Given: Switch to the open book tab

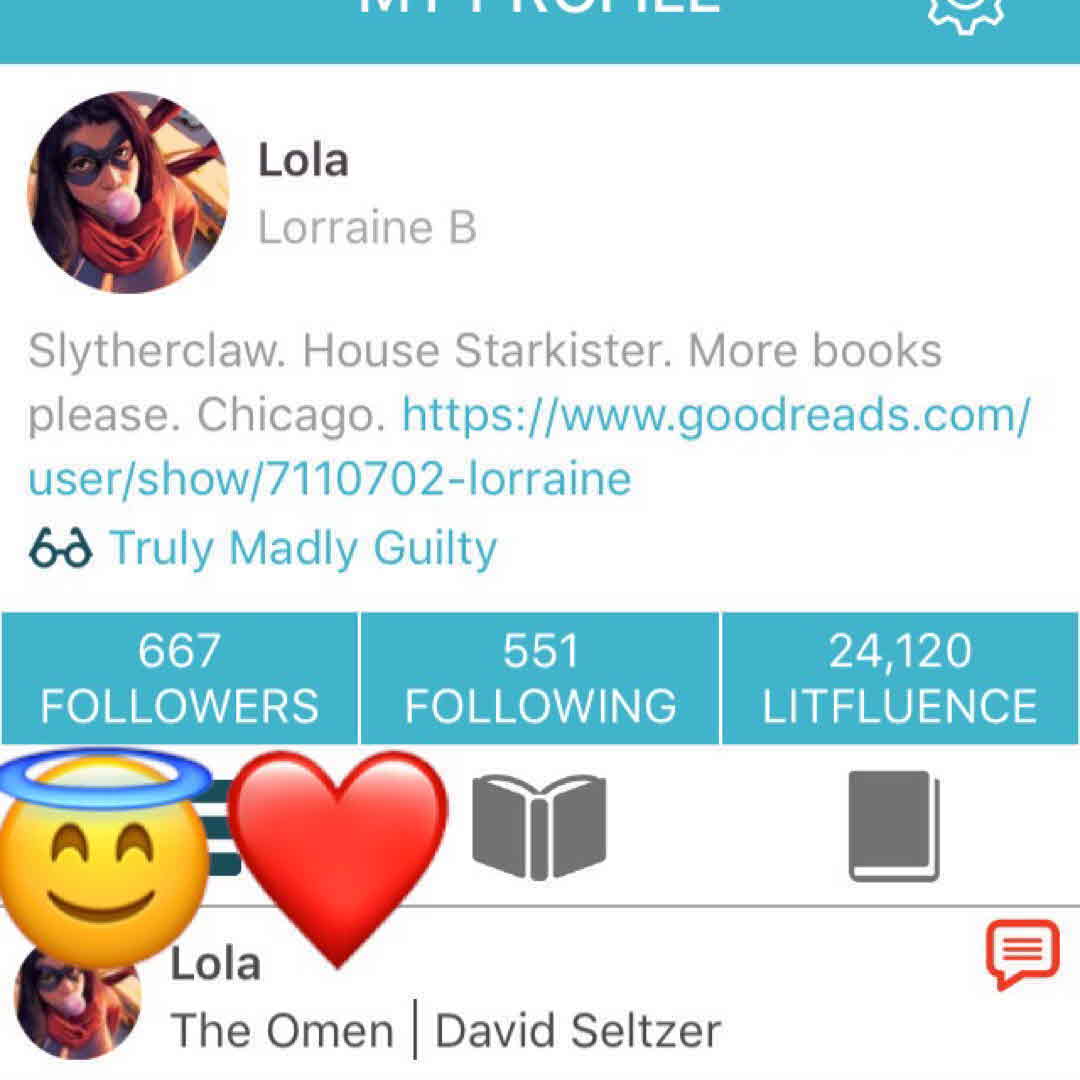Looking at the screenshot, I should pos(539,828).
